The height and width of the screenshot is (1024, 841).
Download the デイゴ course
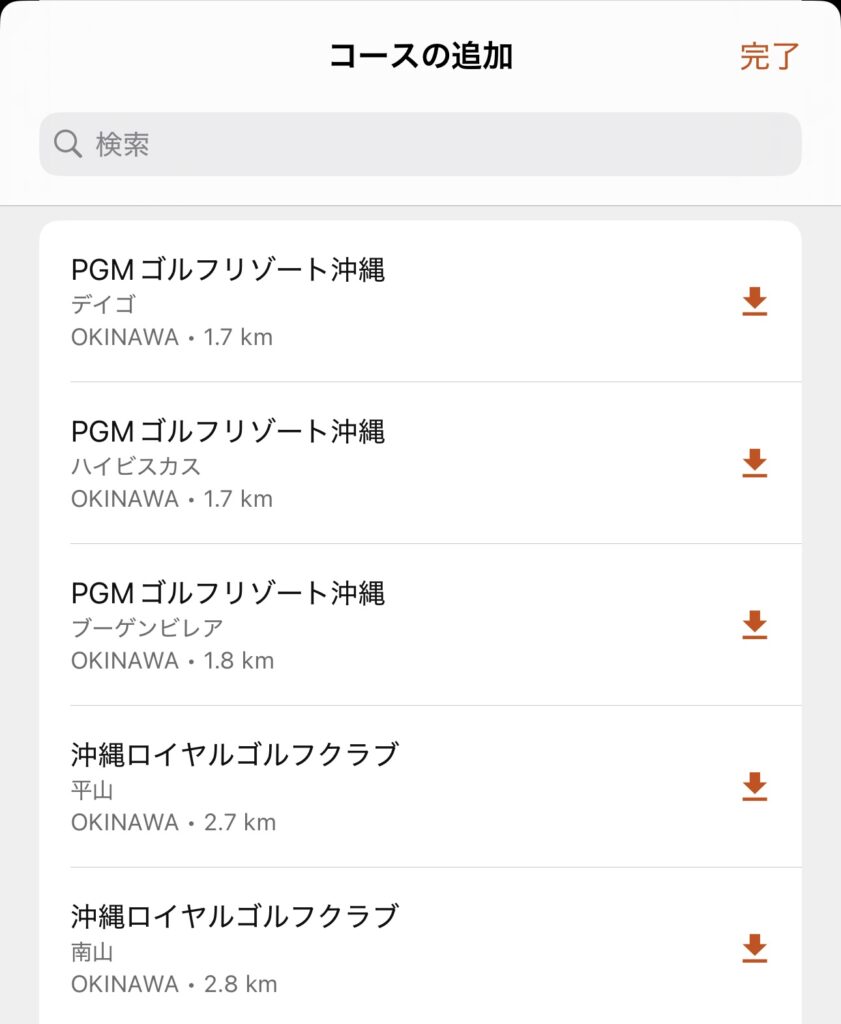point(754,301)
